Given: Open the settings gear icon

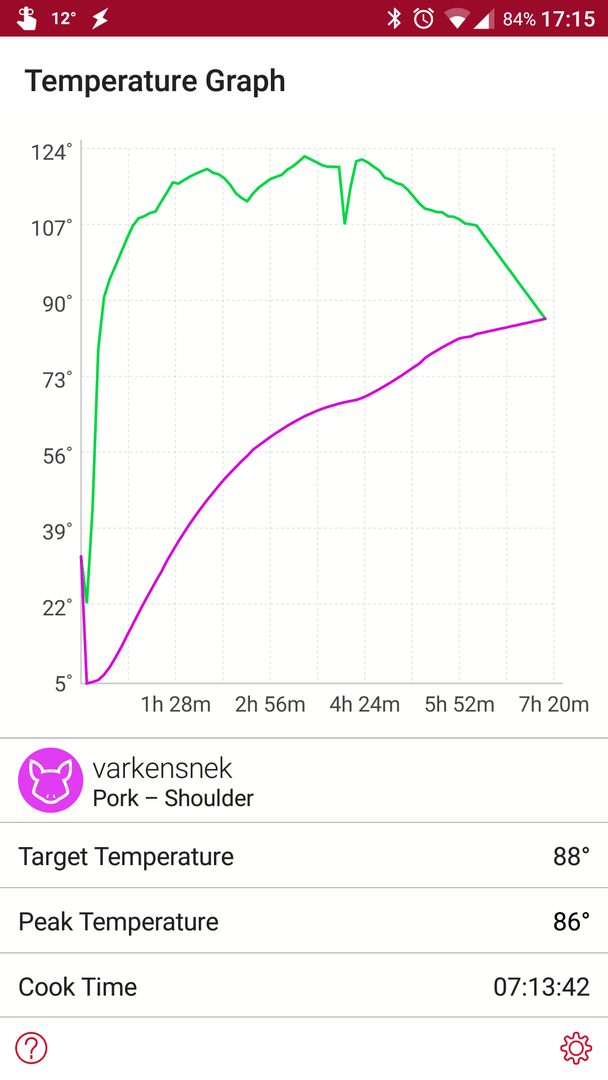Looking at the screenshot, I should click(576, 1048).
